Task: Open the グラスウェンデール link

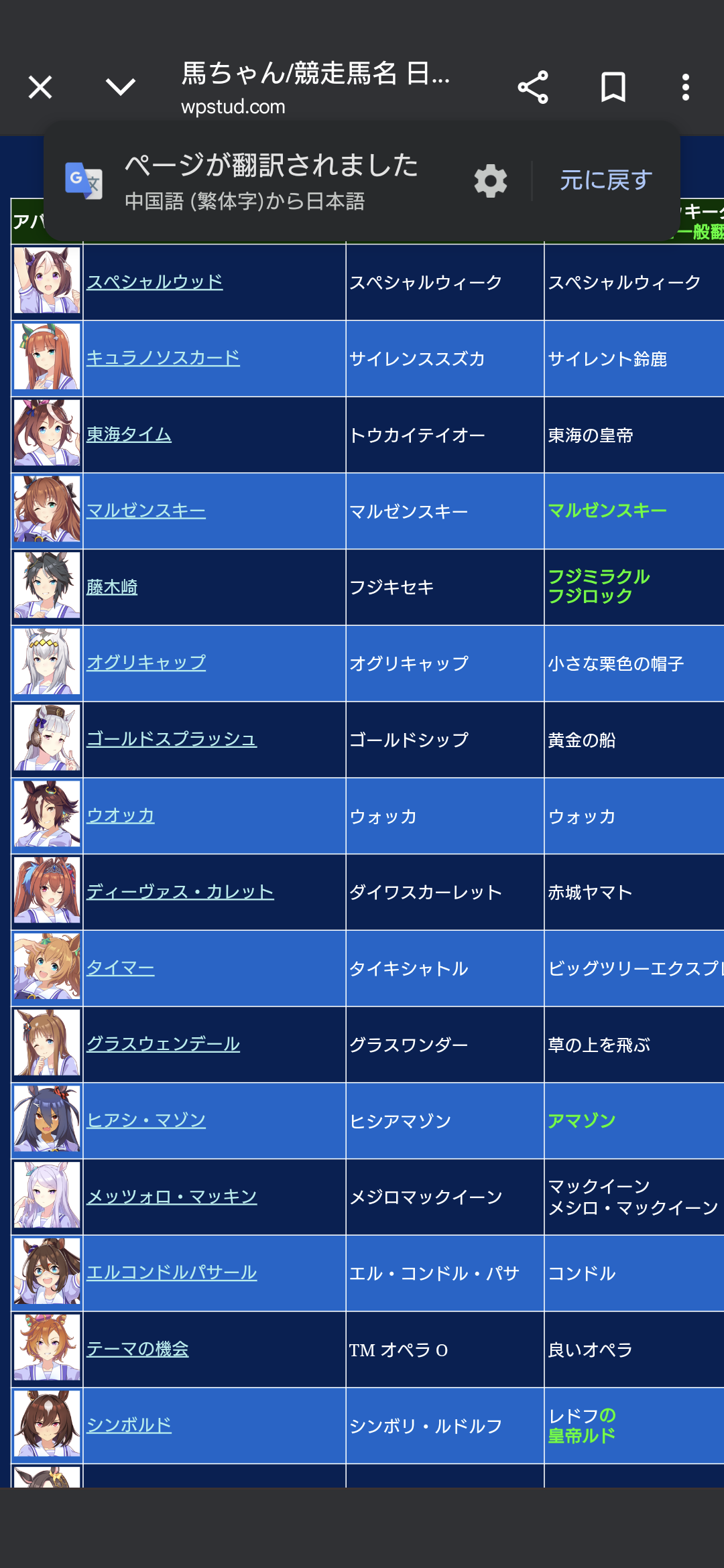Action: pyautogui.click(x=163, y=1044)
